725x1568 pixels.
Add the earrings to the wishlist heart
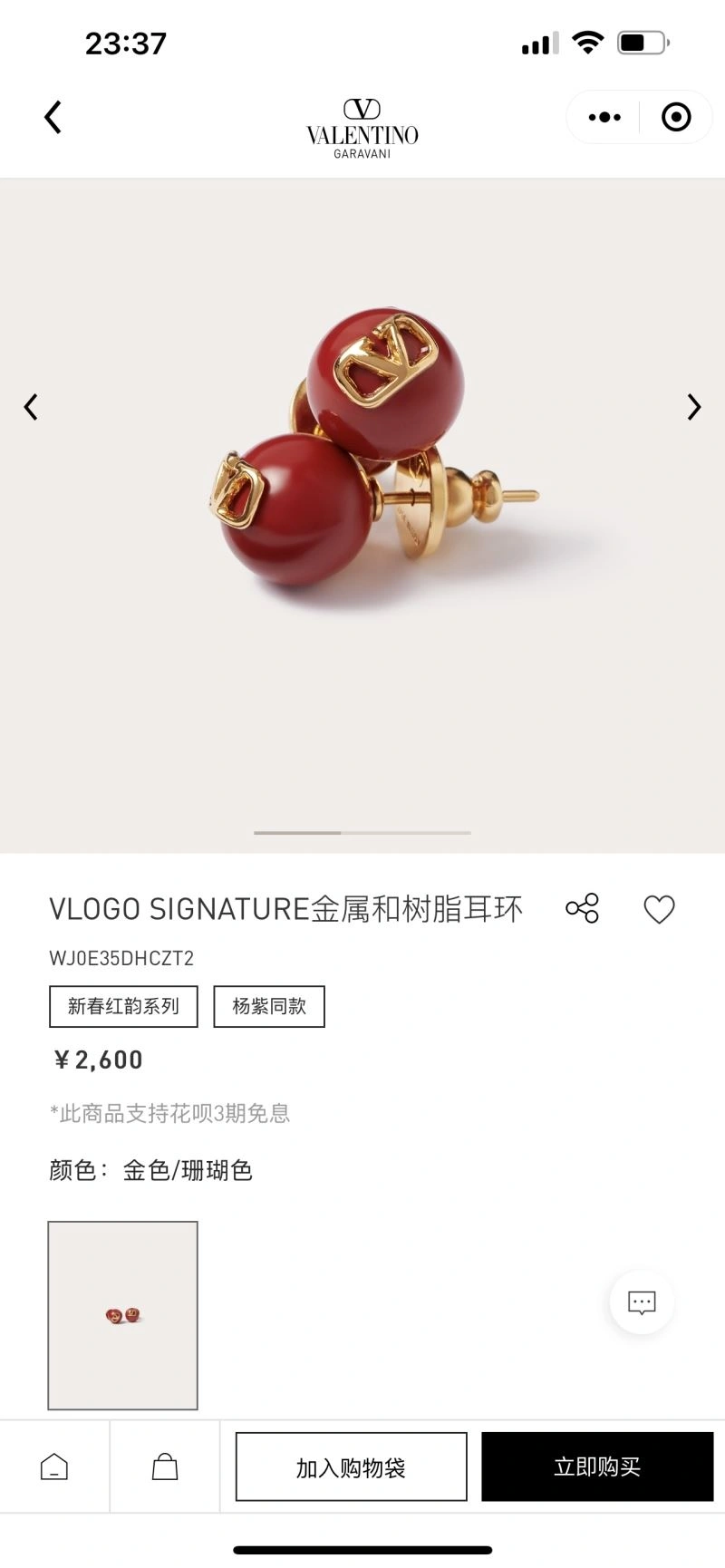[x=659, y=909]
